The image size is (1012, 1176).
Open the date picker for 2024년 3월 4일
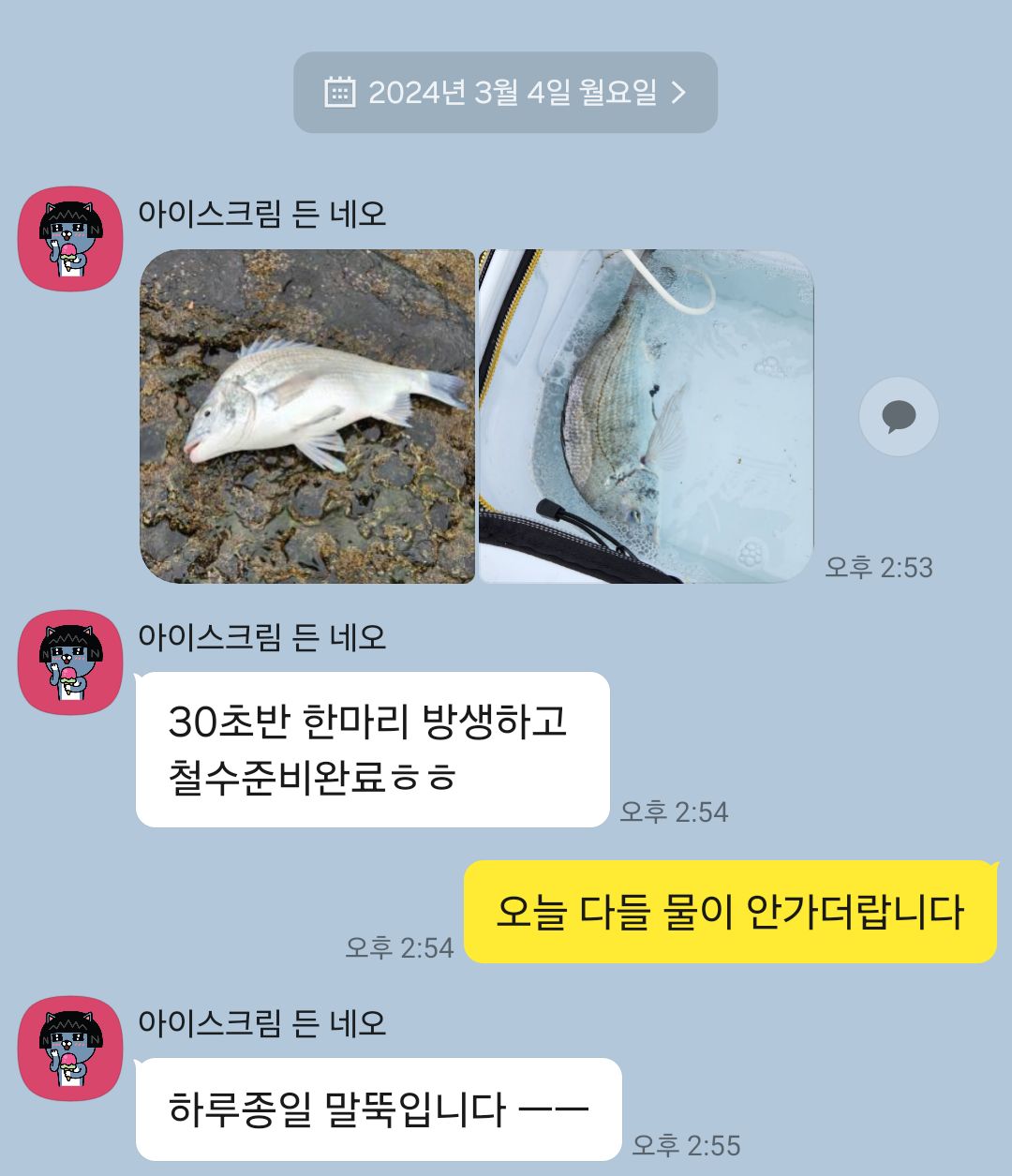pyautogui.click(x=505, y=92)
